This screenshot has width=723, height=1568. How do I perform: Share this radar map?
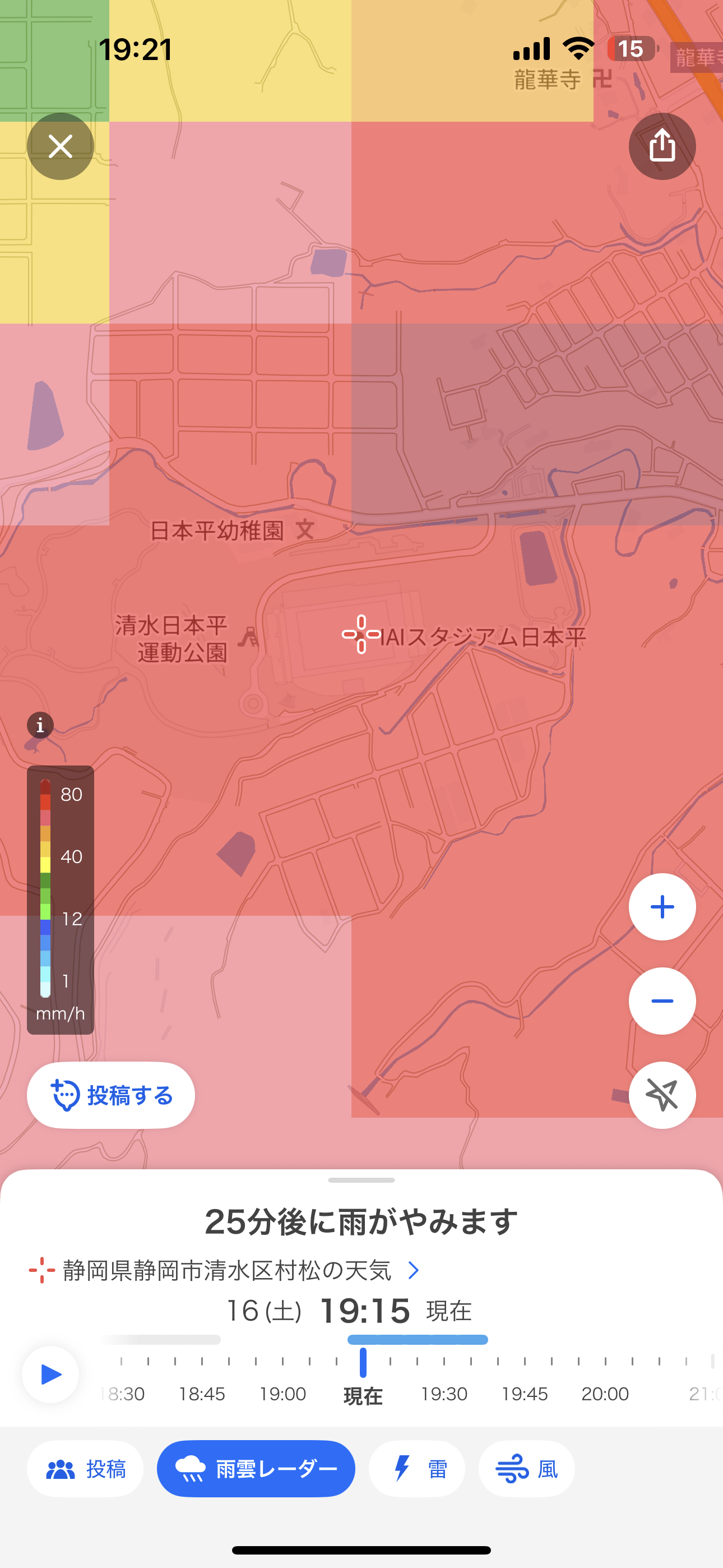[x=661, y=146]
